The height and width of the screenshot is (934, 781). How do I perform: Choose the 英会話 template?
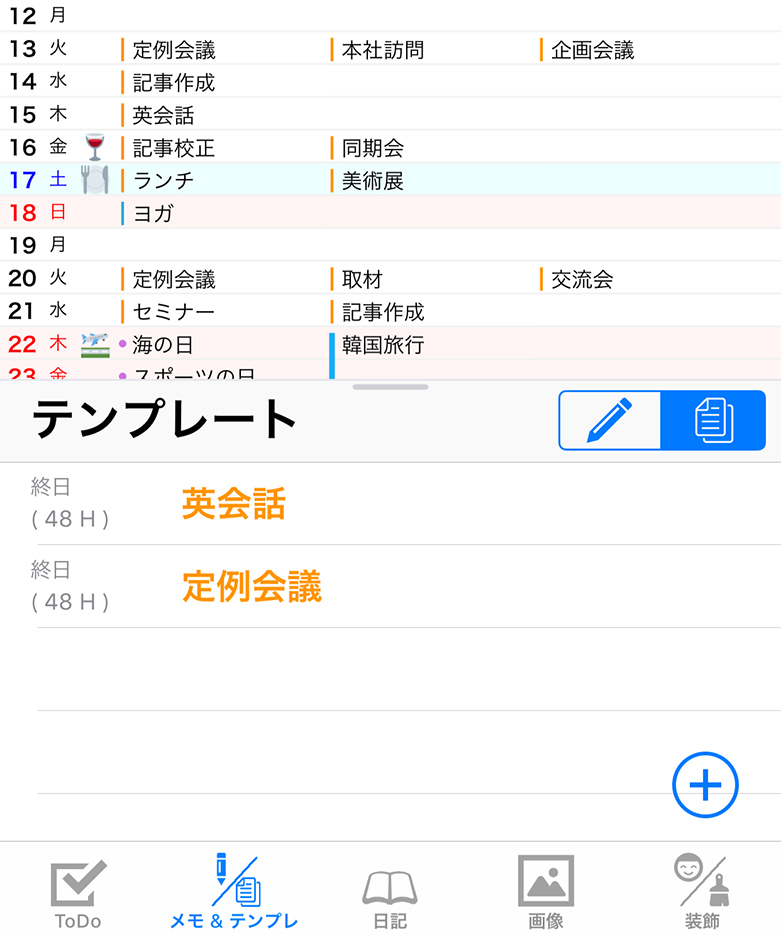(x=233, y=504)
